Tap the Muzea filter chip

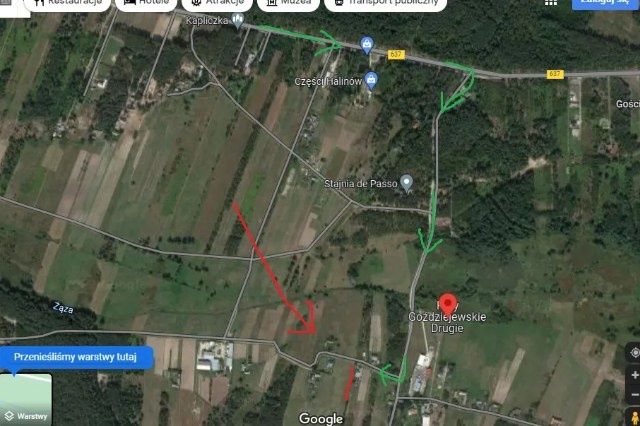pyautogui.click(x=288, y=3)
